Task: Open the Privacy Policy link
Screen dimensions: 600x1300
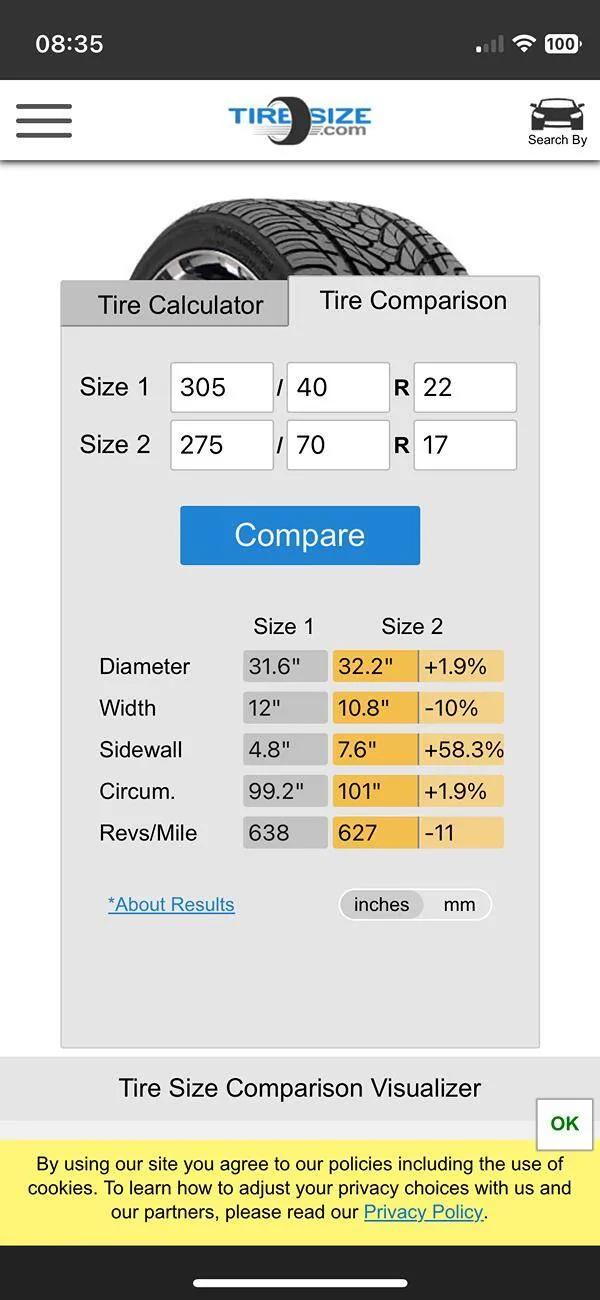Action: 423,1212
